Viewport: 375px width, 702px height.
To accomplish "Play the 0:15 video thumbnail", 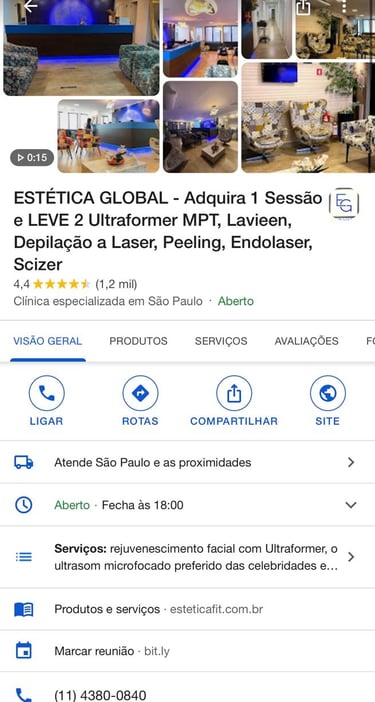I will click(x=32, y=158).
